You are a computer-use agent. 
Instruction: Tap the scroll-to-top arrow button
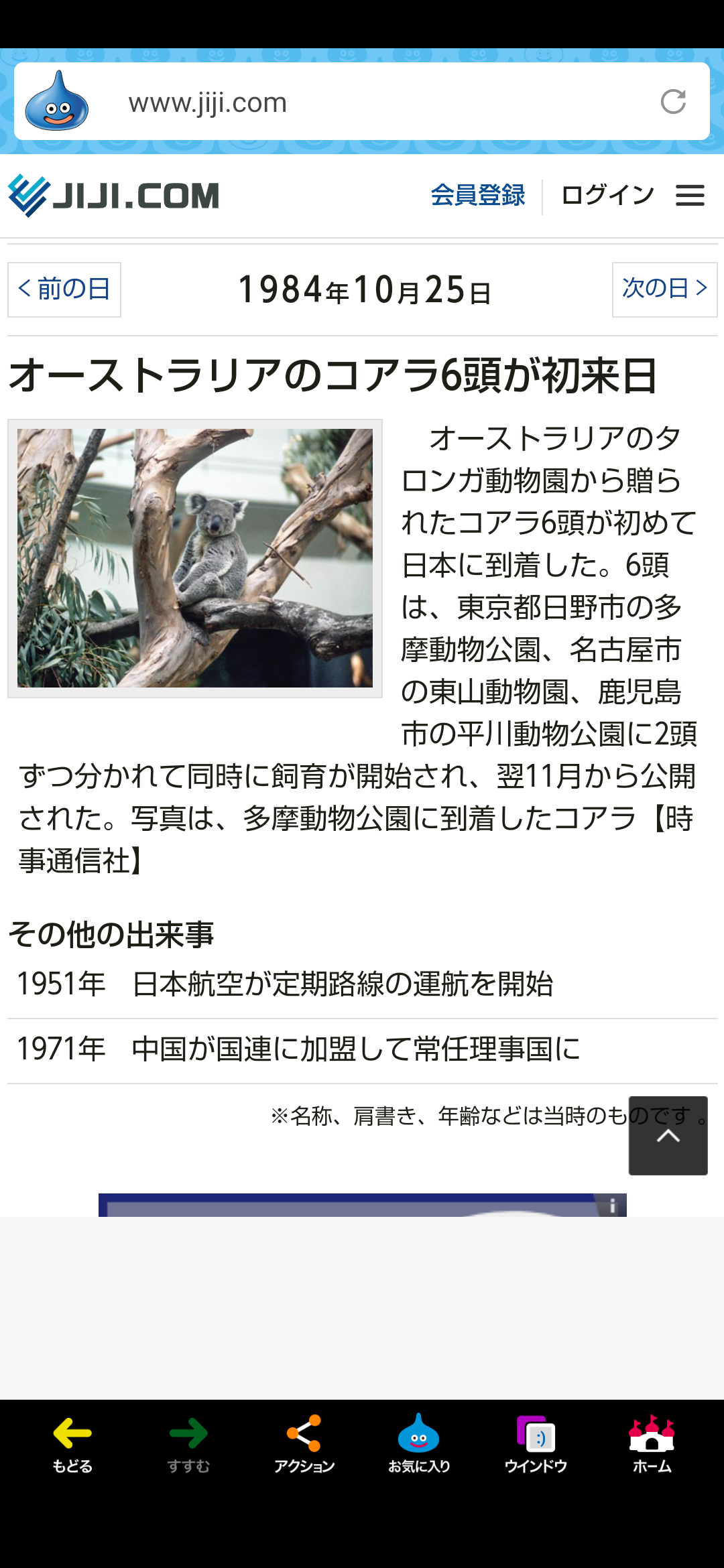click(668, 1136)
